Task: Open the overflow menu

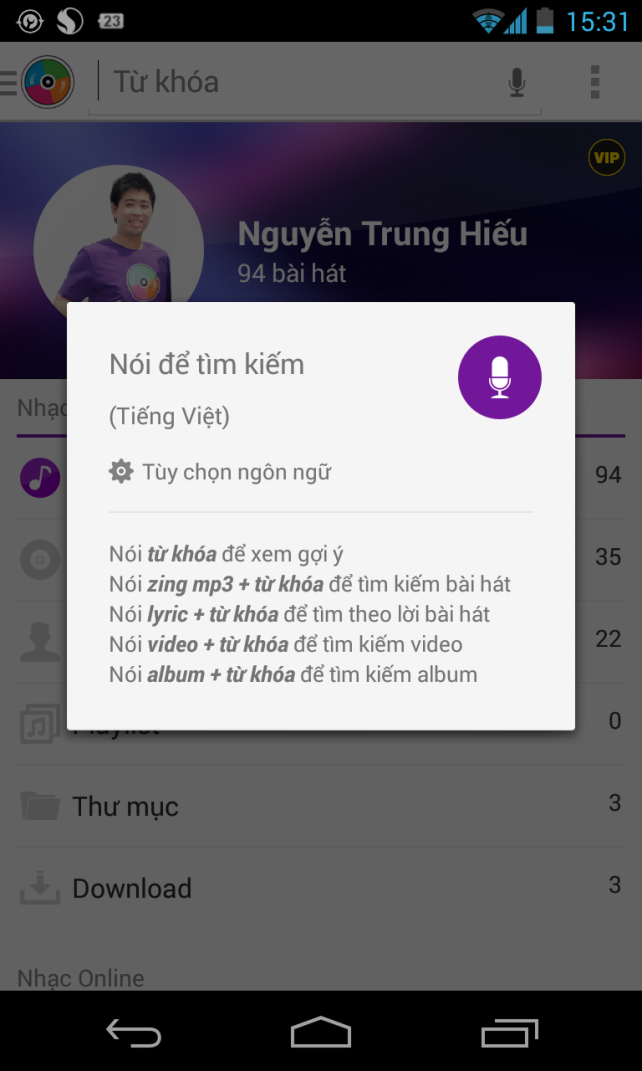Action: point(595,82)
